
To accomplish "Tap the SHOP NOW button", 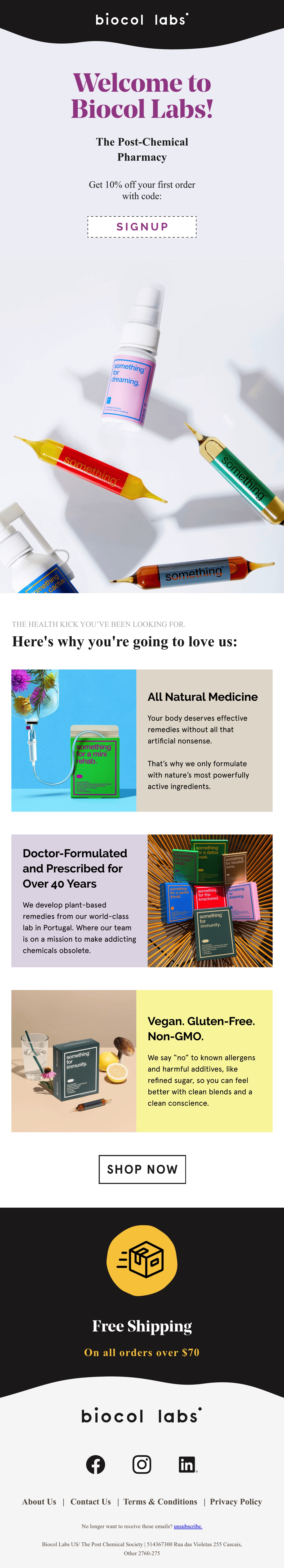I will [142, 1169].
